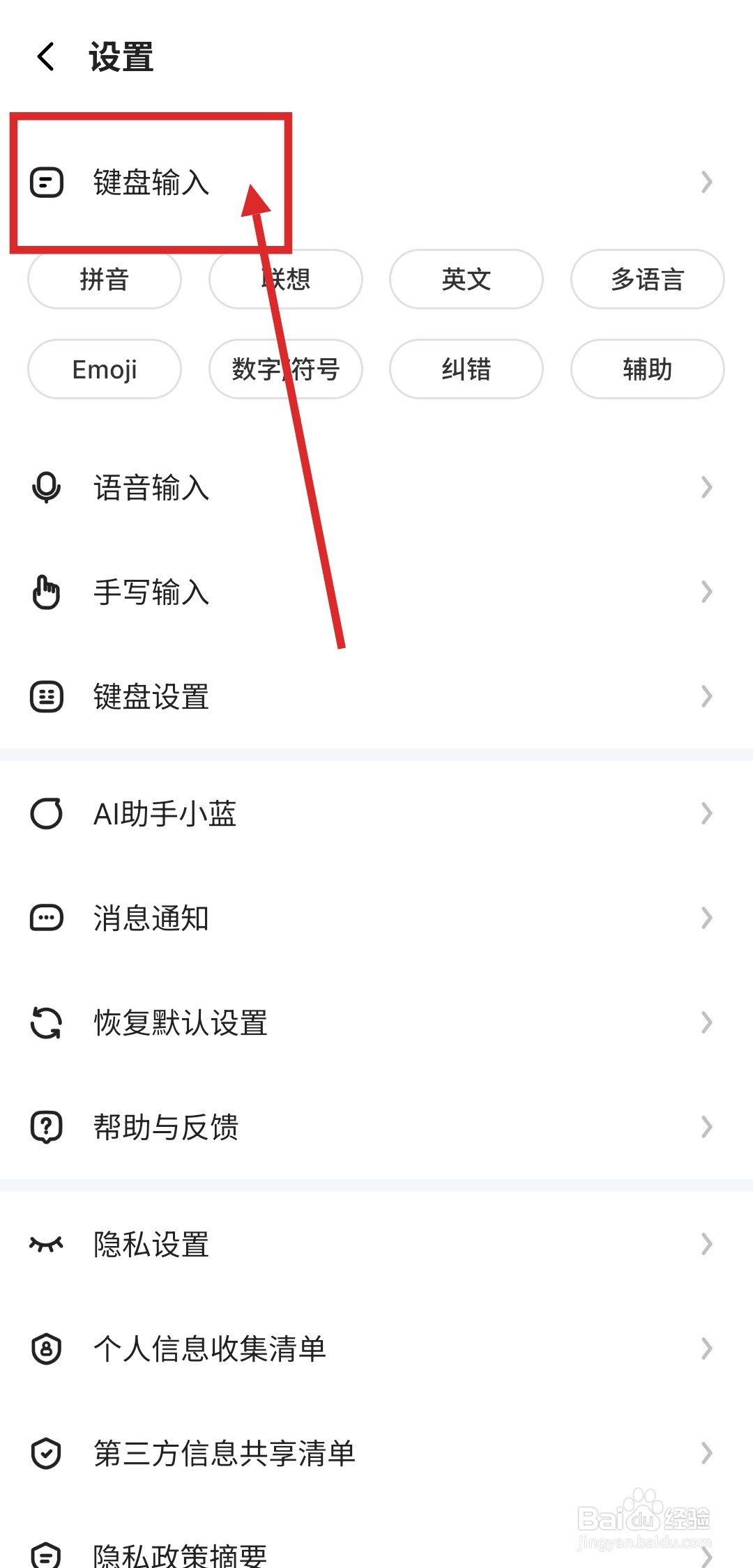This screenshot has width=753, height=1568.
Task: Click the keyboard input icon beside 键盘输入
Action: point(46,183)
